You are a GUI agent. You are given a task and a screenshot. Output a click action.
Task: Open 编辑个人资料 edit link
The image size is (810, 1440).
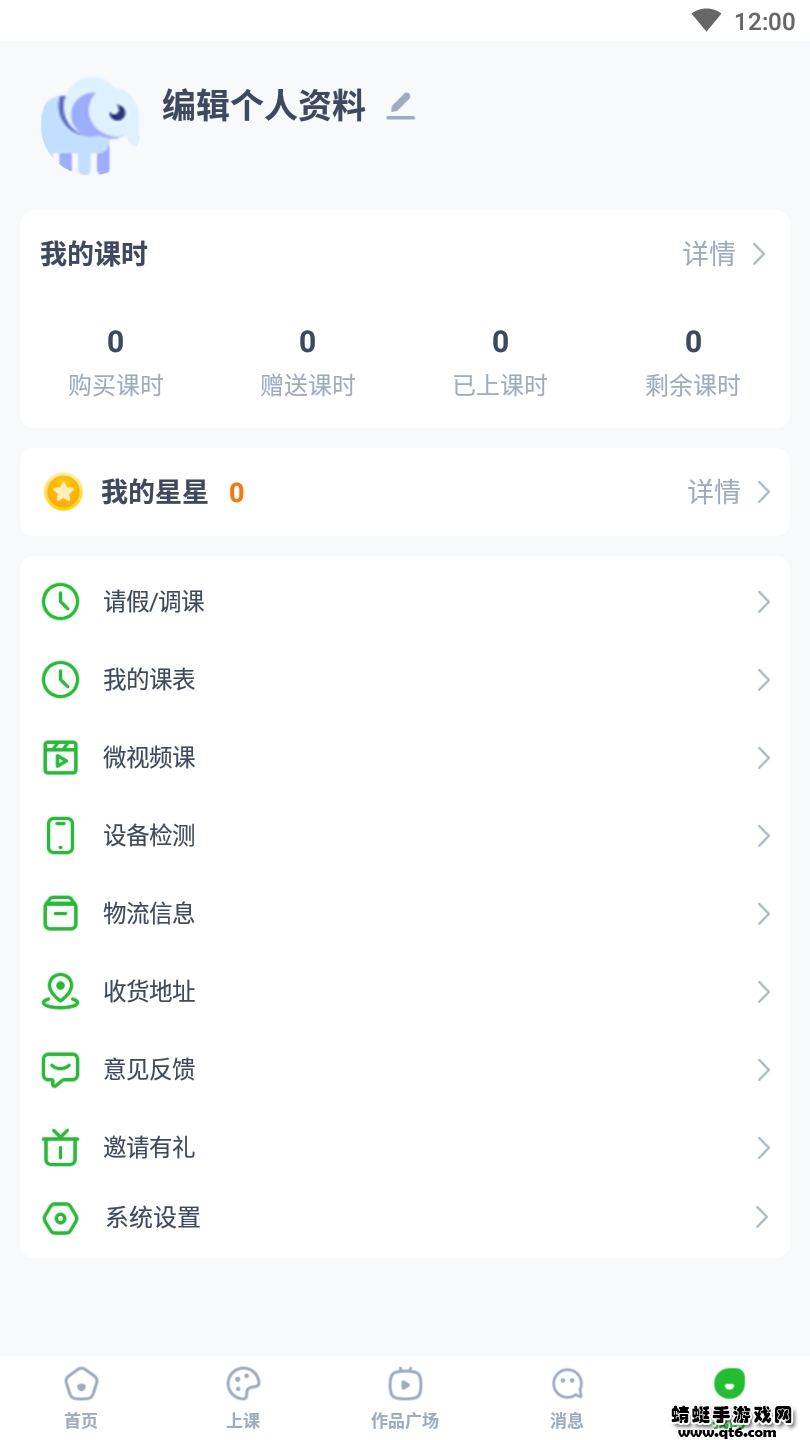(x=264, y=107)
